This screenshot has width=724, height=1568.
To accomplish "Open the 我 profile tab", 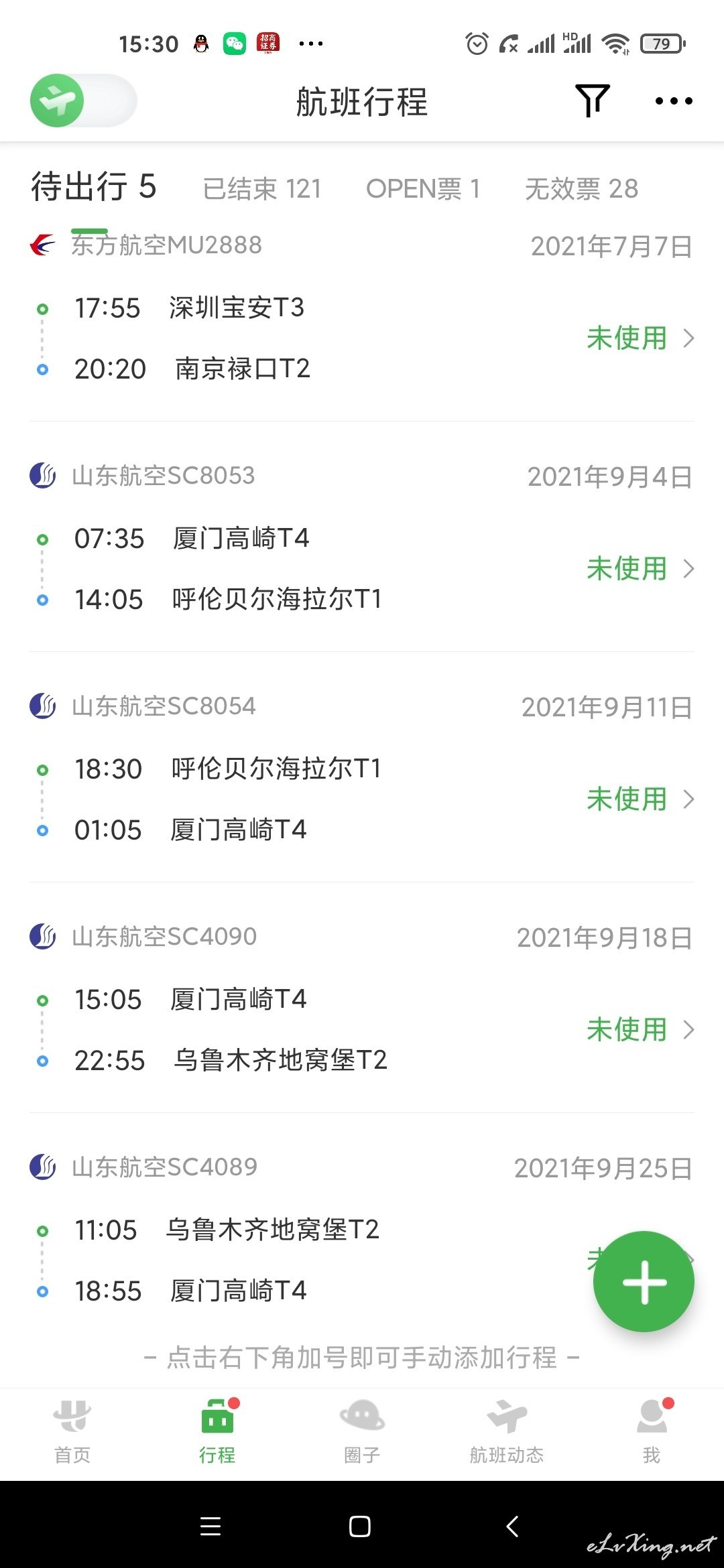I will [652, 1433].
